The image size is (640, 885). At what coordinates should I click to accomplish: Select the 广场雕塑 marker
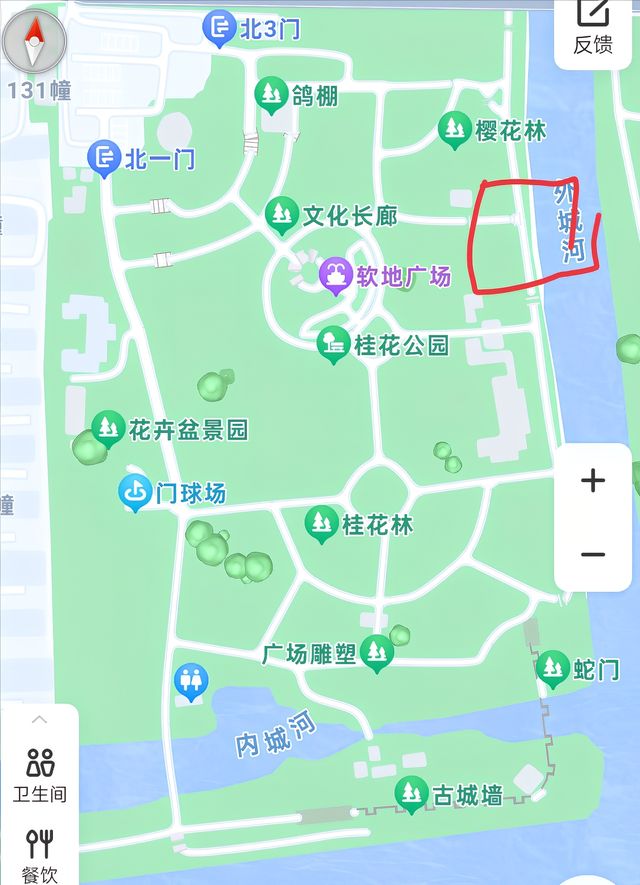(376, 652)
